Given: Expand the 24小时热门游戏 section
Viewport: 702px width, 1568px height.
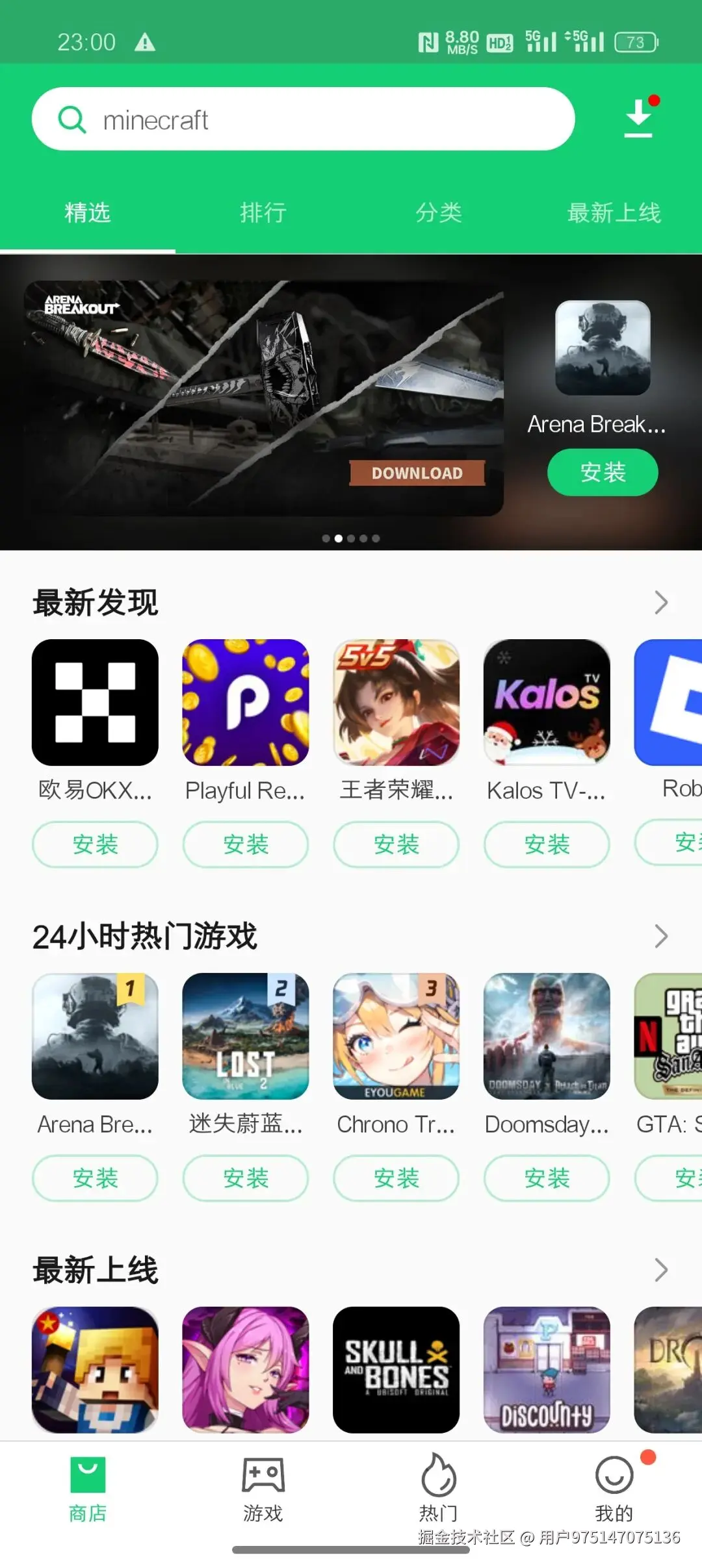Looking at the screenshot, I should tap(661, 936).
